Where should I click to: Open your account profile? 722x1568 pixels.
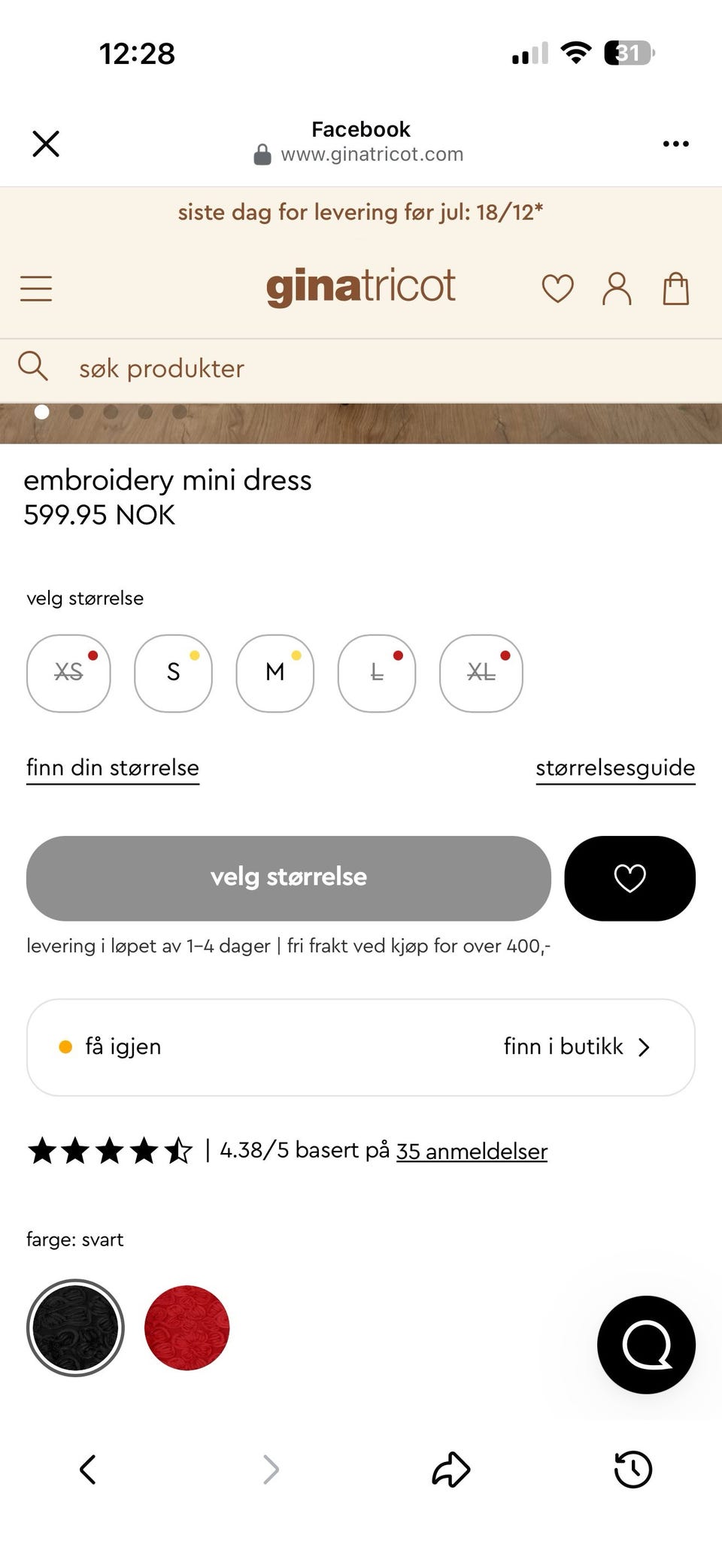617,288
